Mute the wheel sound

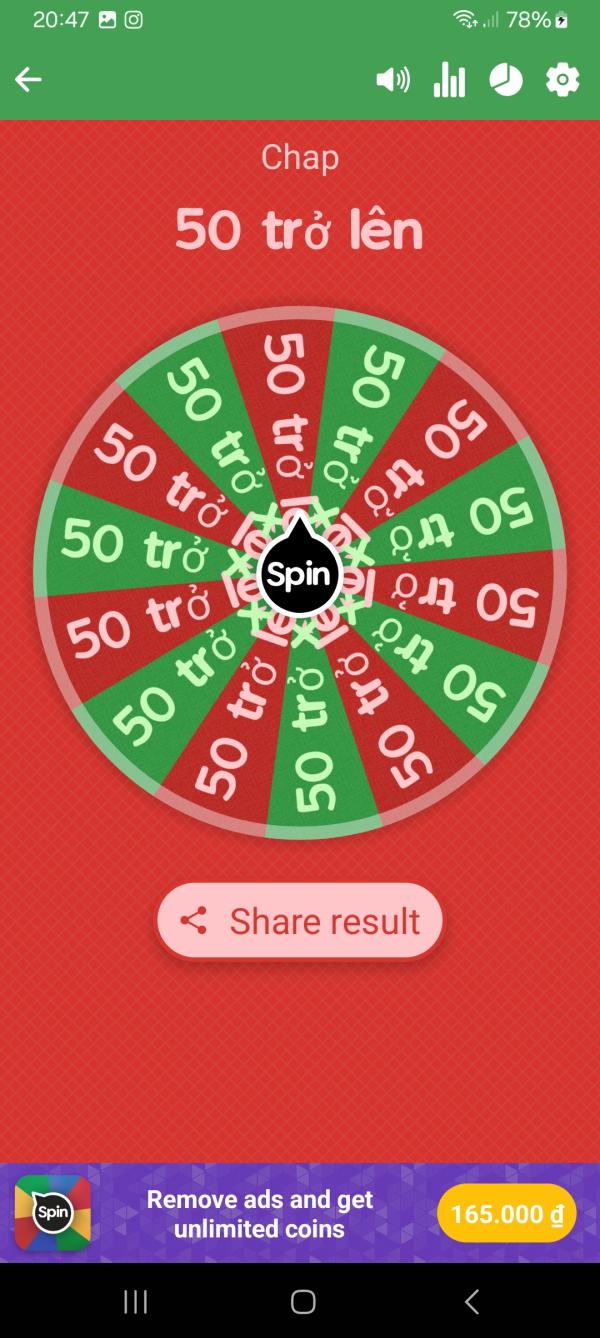click(392, 80)
